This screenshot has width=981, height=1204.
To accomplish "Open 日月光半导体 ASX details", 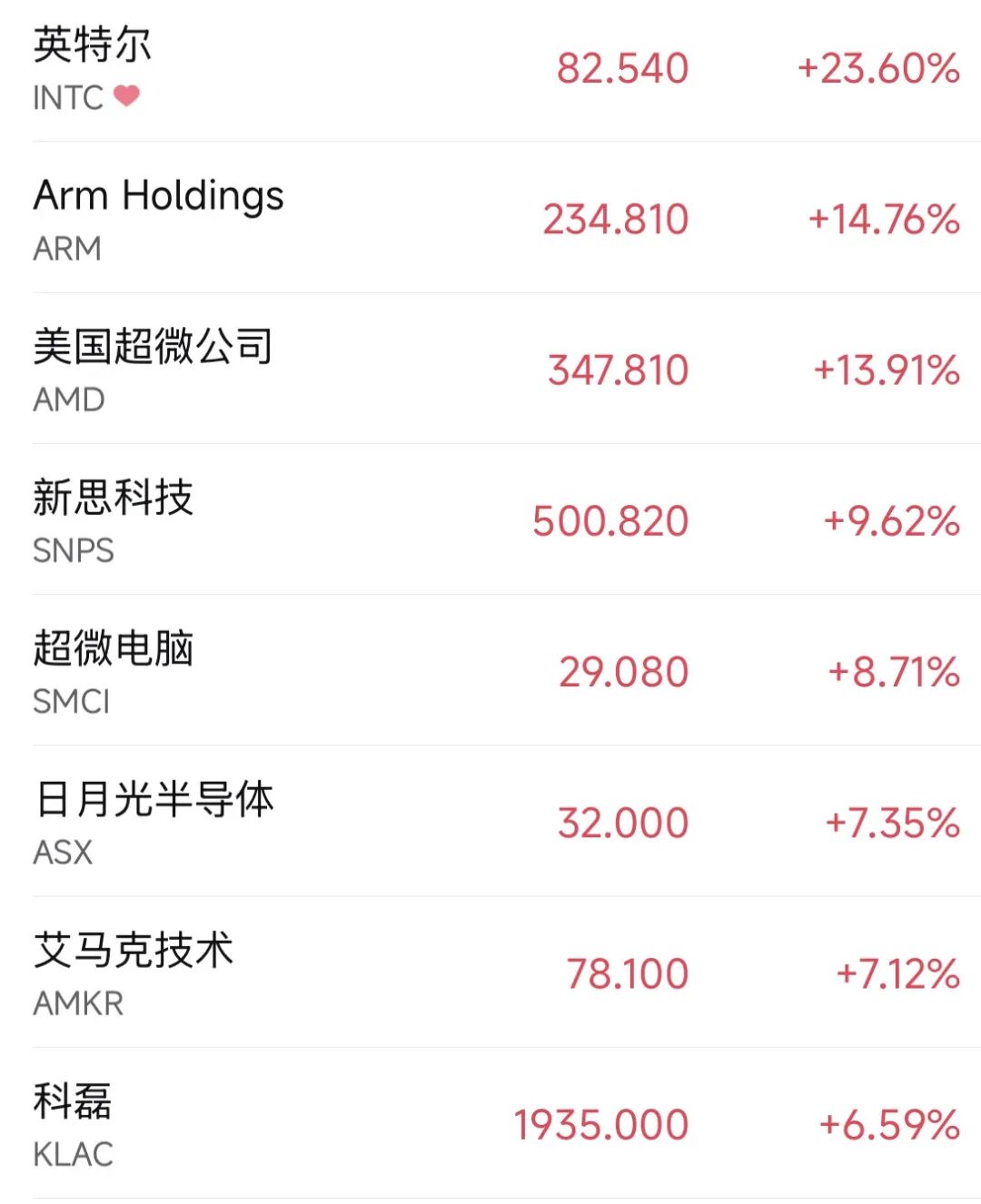I will (490, 822).
